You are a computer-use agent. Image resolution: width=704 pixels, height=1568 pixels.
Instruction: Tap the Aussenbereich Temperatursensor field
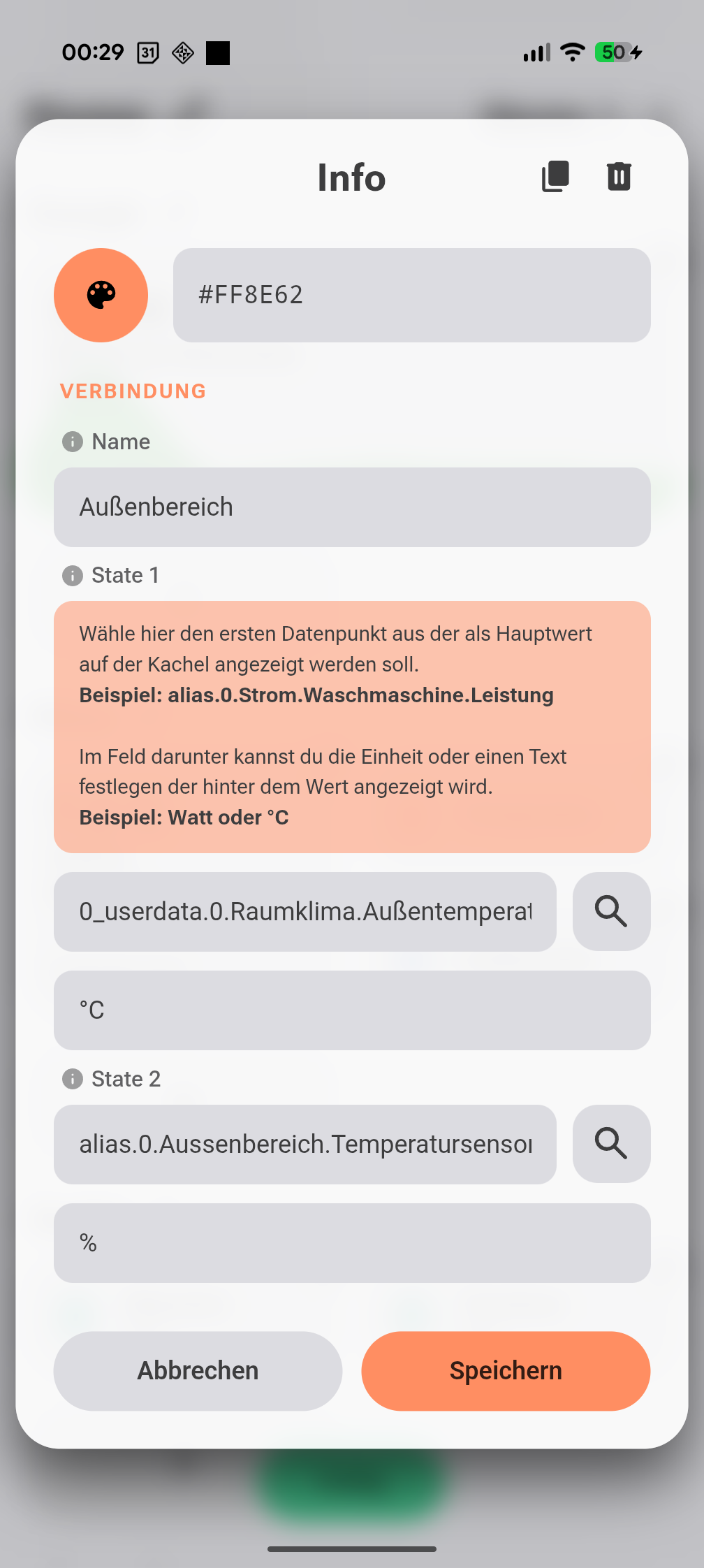pyautogui.click(x=305, y=1144)
